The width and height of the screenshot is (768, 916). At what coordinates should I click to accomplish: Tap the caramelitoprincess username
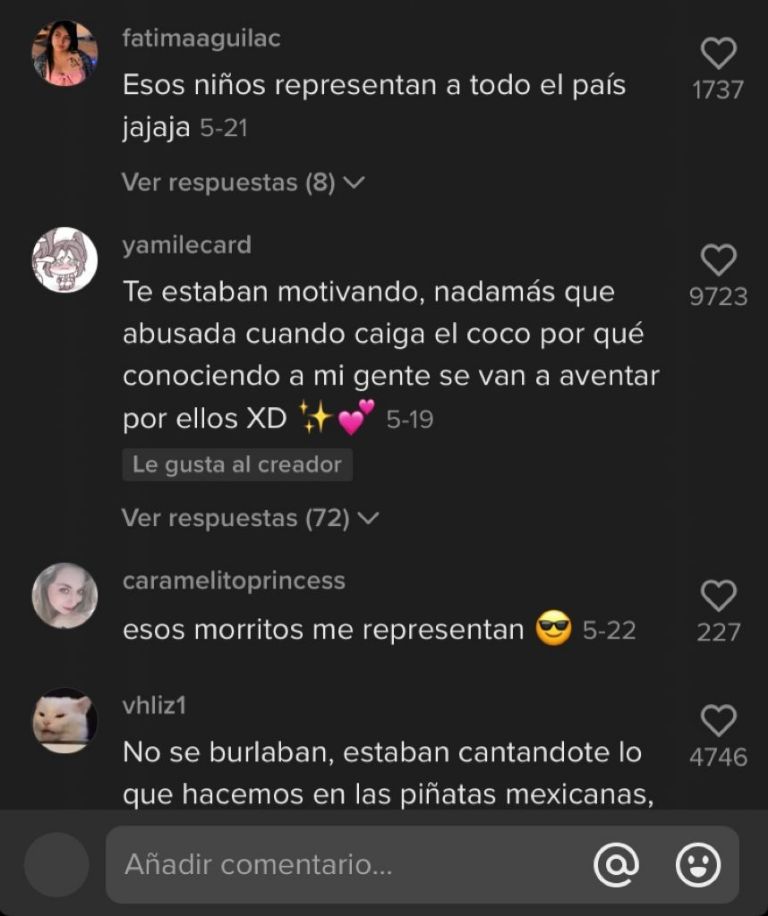[233, 581]
